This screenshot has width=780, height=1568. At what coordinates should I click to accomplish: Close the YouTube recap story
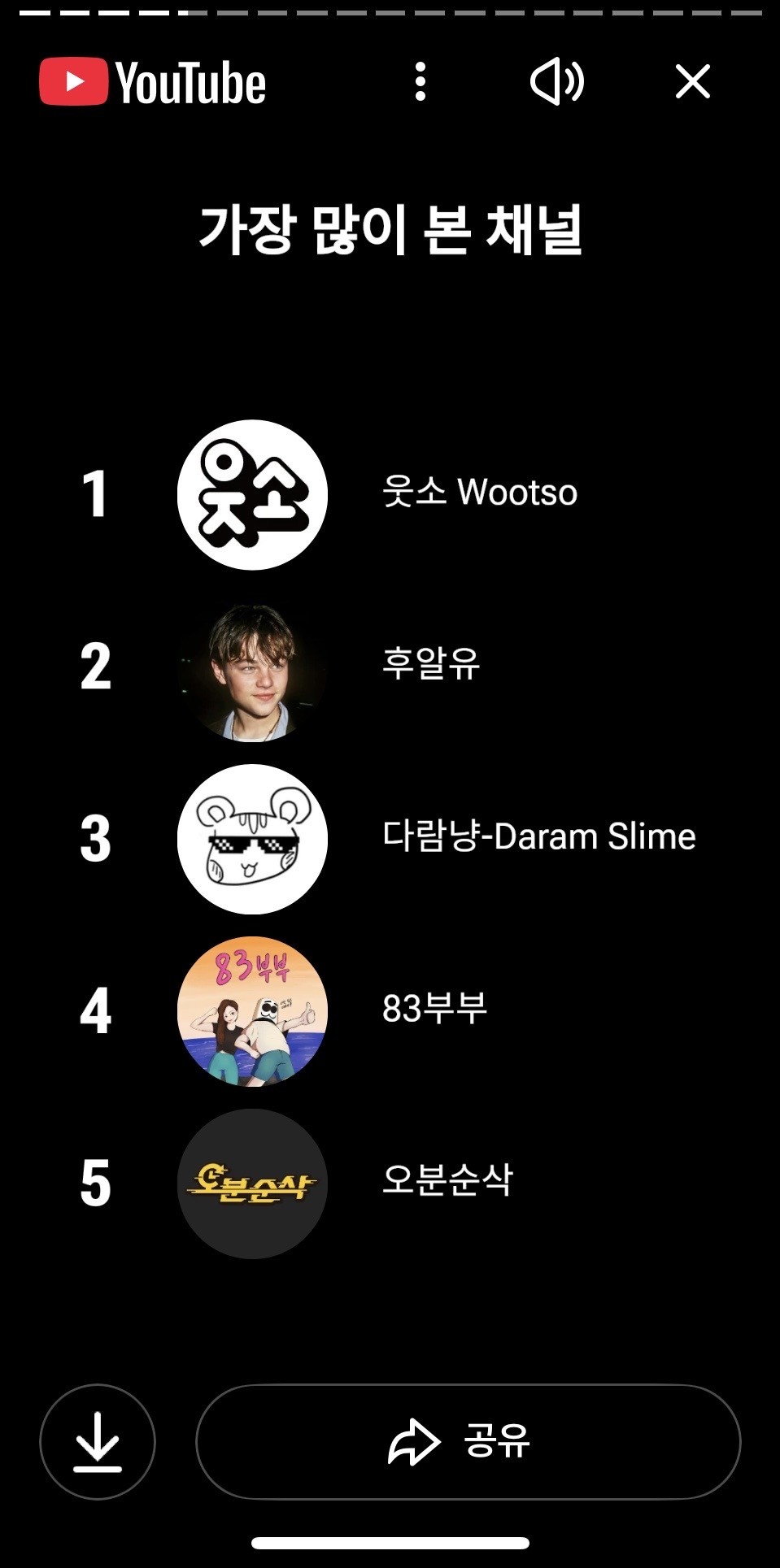[692, 82]
